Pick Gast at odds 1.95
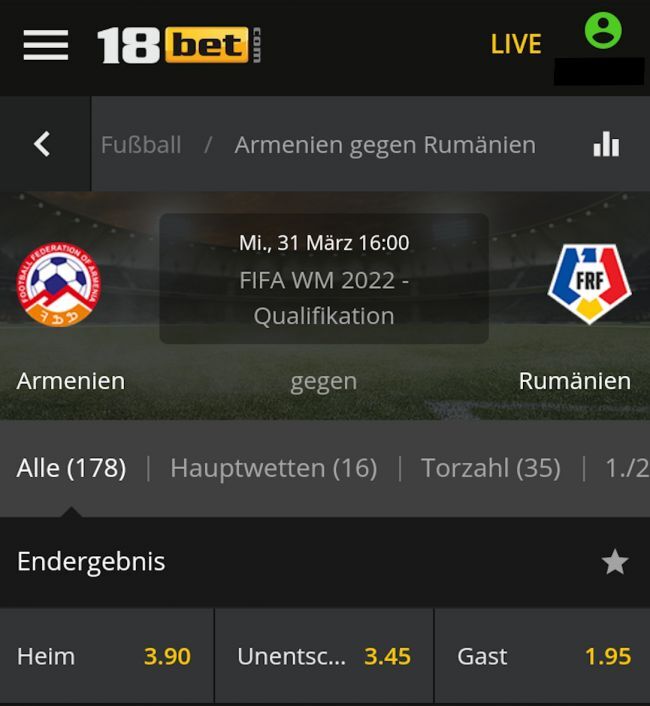 click(543, 656)
